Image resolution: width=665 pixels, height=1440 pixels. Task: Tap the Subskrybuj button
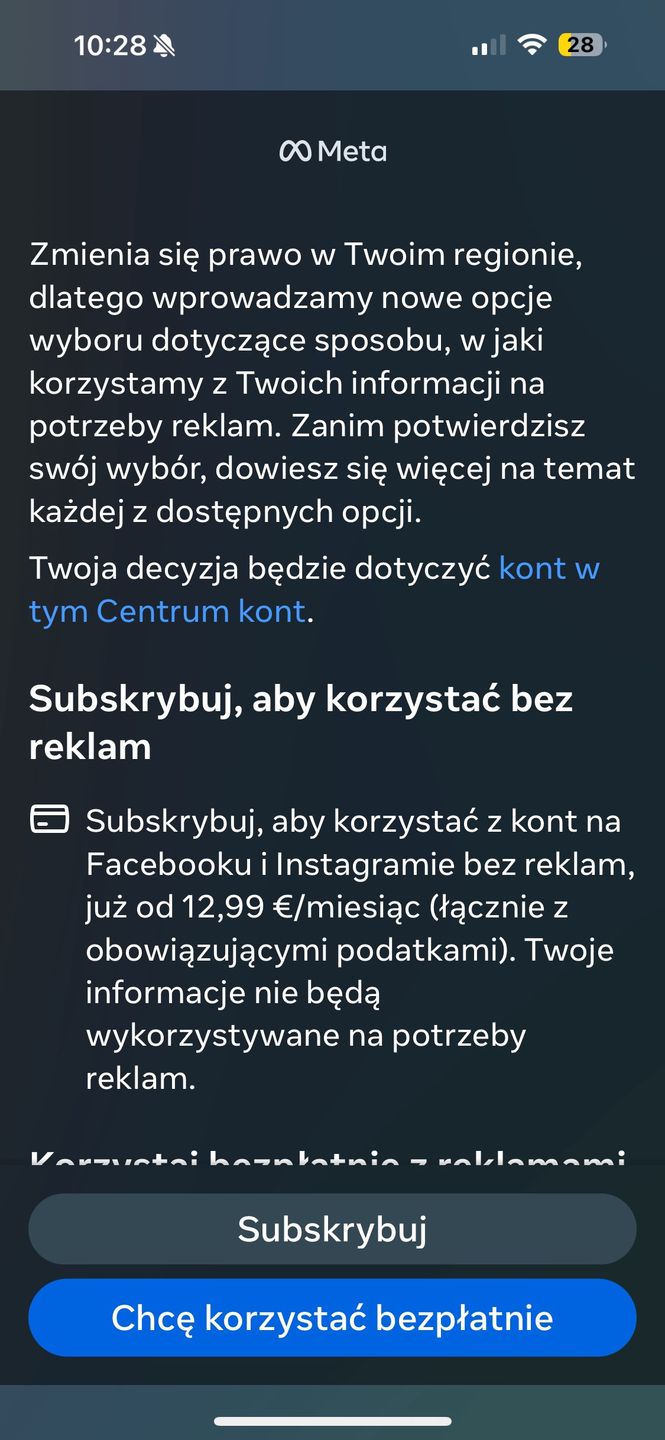332,1229
